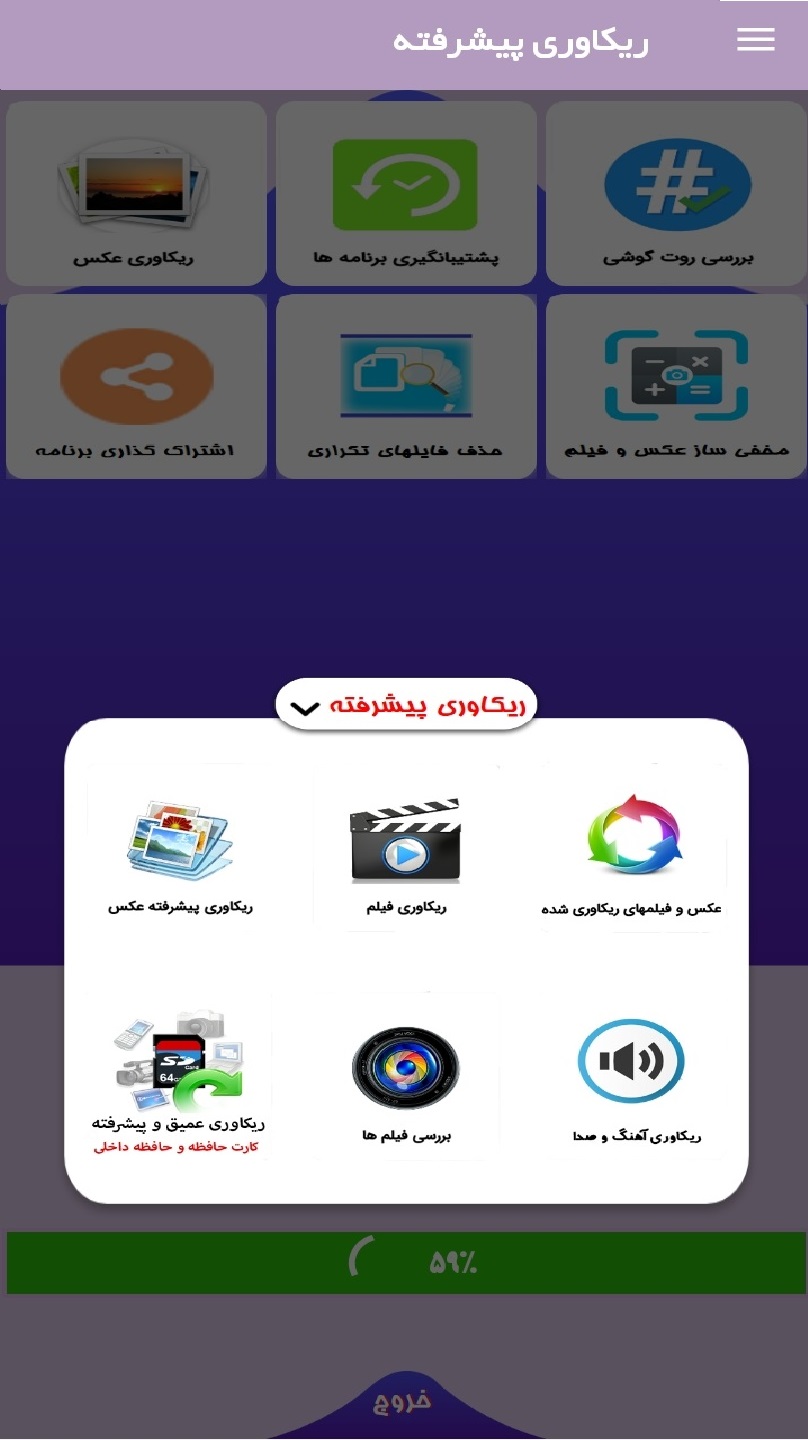This screenshot has width=808, height=1440.
Task: Open duplicate file remover (حذف فایلهای تکراری)
Action: 405,387
